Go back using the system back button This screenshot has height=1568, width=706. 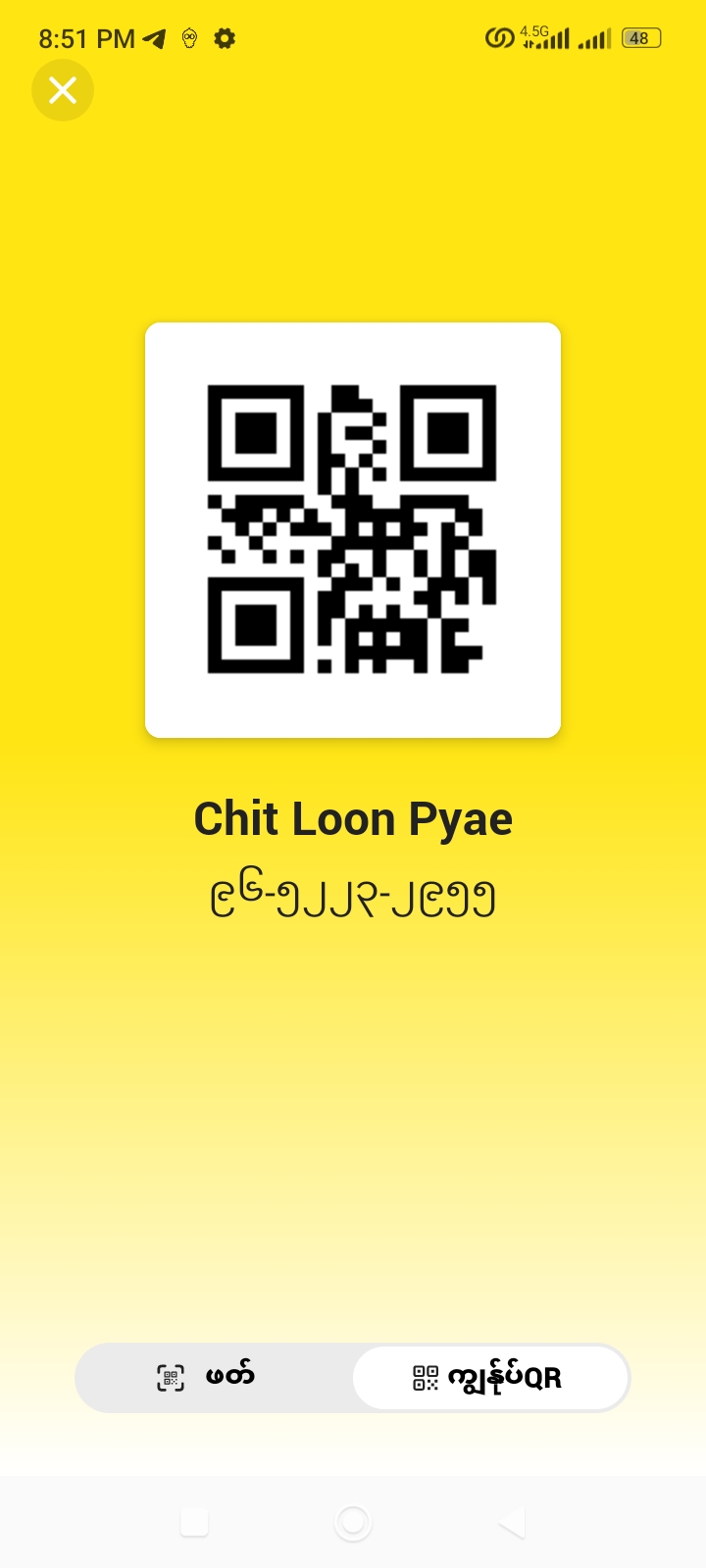512,1522
